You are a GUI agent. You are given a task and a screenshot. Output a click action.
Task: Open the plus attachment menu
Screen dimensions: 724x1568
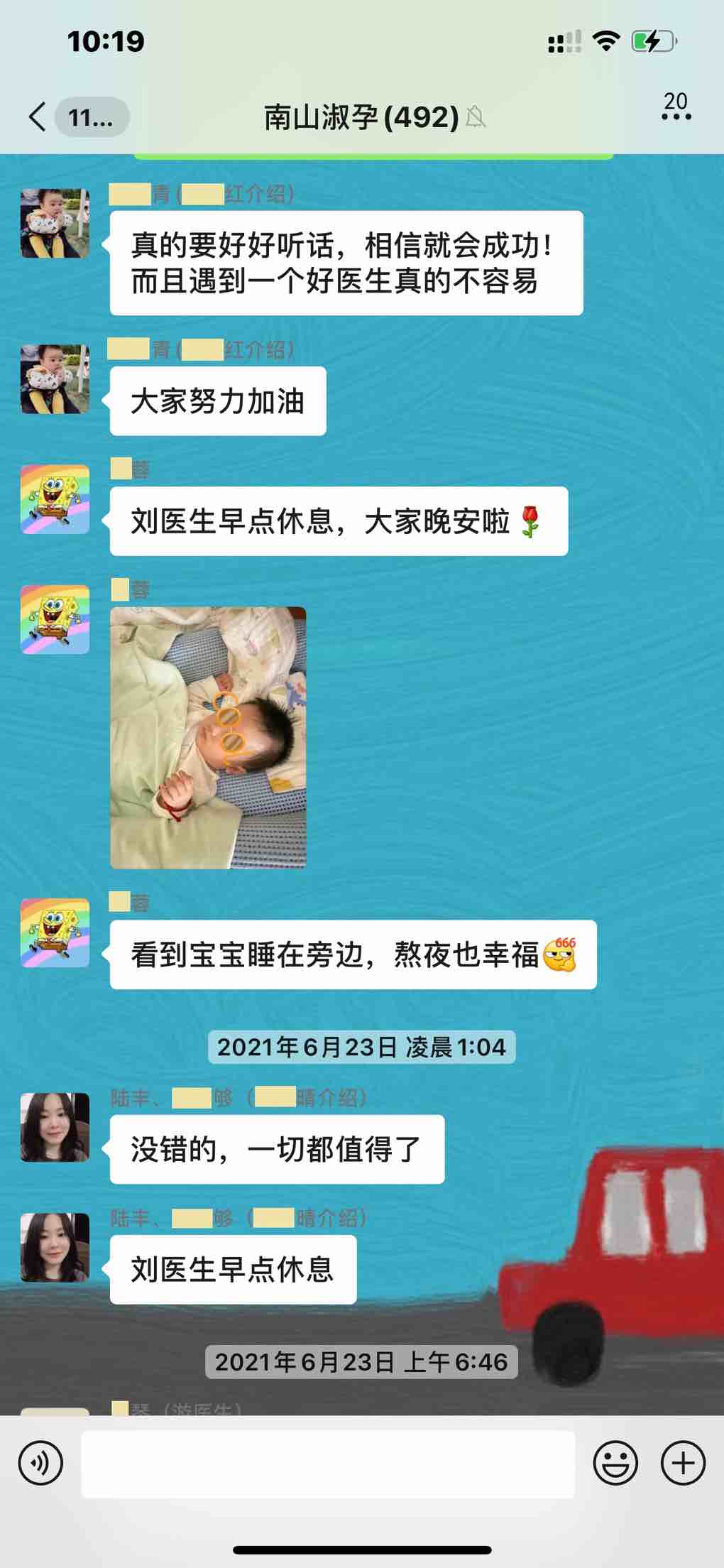[x=683, y=1463]
